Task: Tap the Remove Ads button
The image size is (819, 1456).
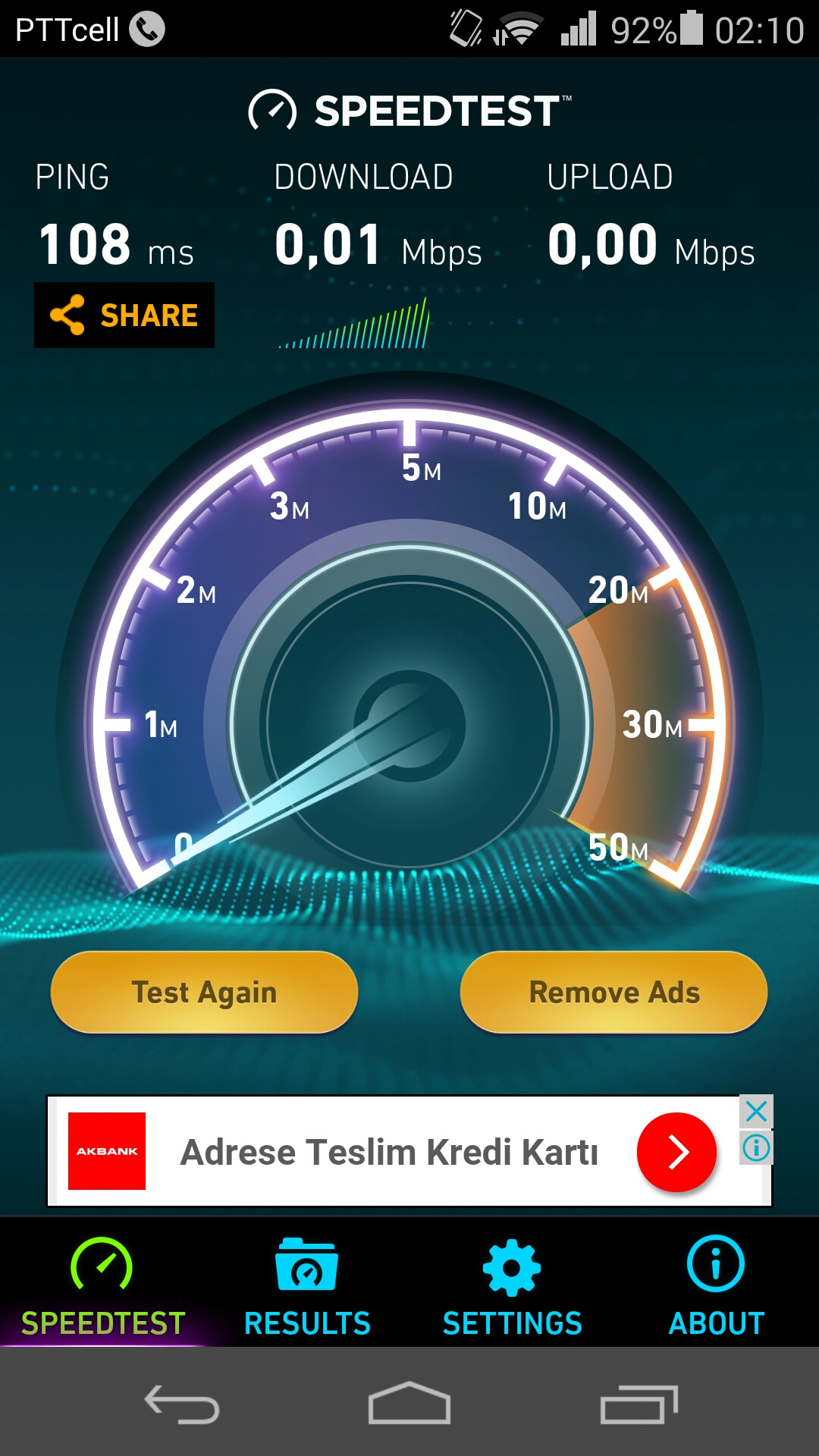Action: [x=613, y=992]
